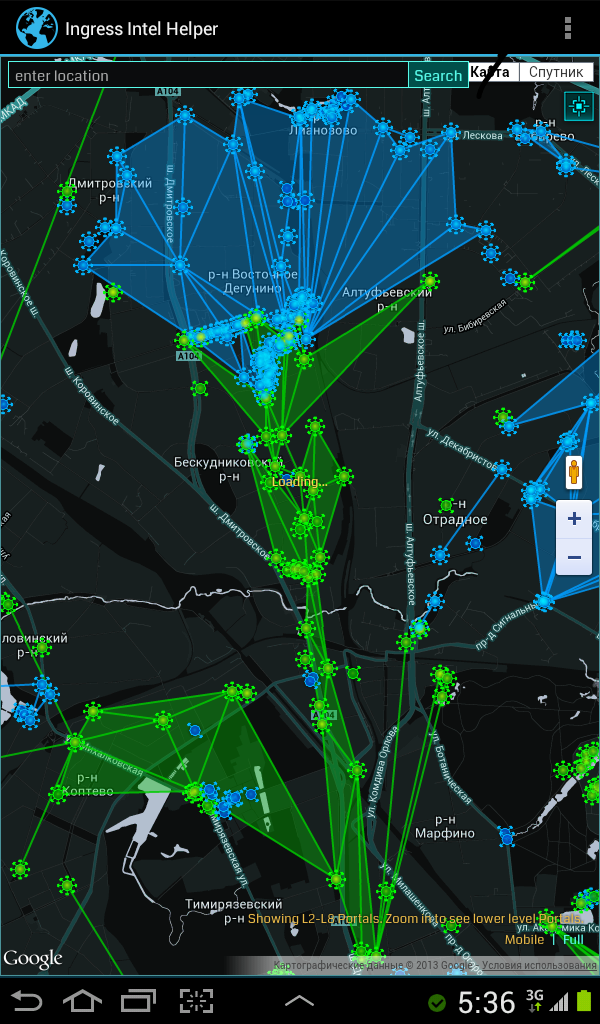Tap the Search button
This screenshot has height=1024, width=600.
[438, 75]
